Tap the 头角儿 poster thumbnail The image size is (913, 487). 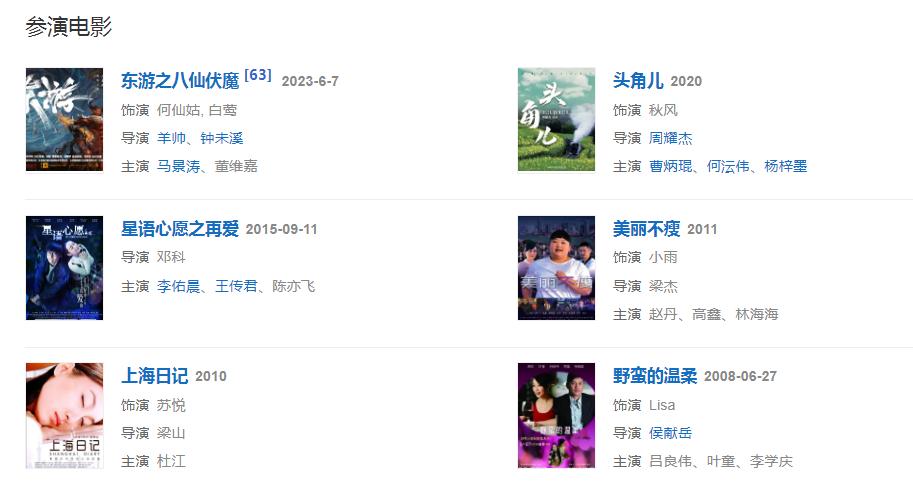coord(556,120)
